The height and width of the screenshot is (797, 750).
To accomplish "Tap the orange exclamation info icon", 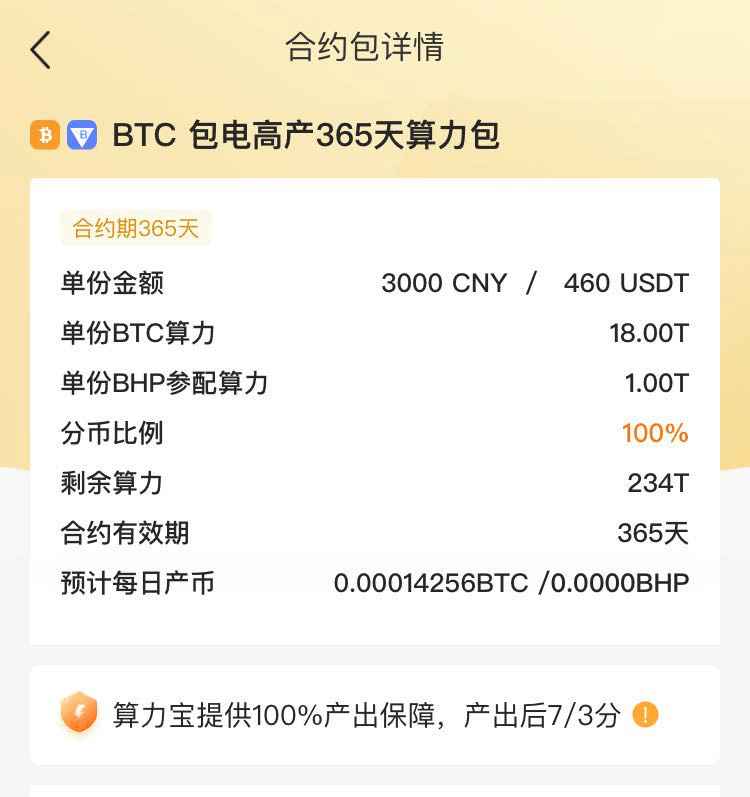I will 644,712.
